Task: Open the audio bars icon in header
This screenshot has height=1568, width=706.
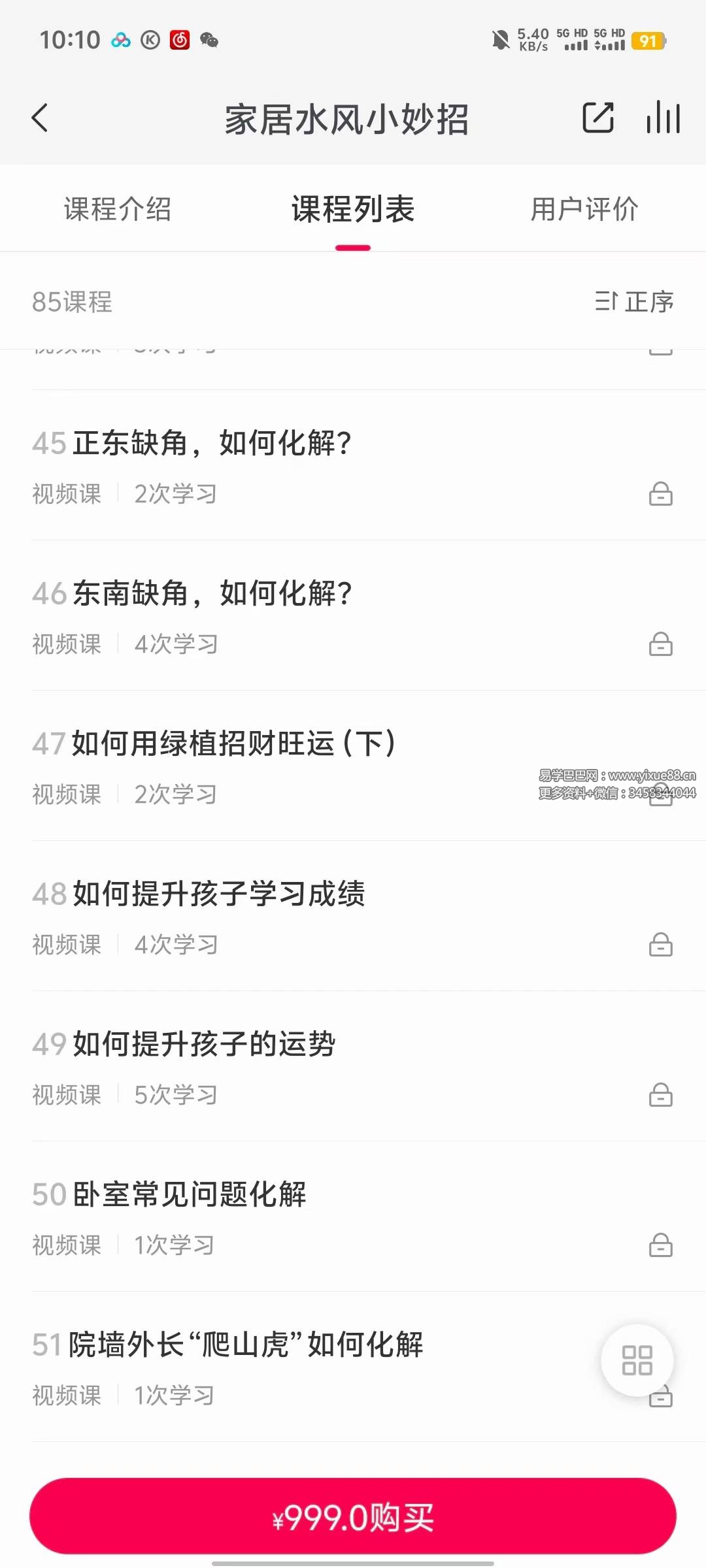Action: click(x=663, y=118)
